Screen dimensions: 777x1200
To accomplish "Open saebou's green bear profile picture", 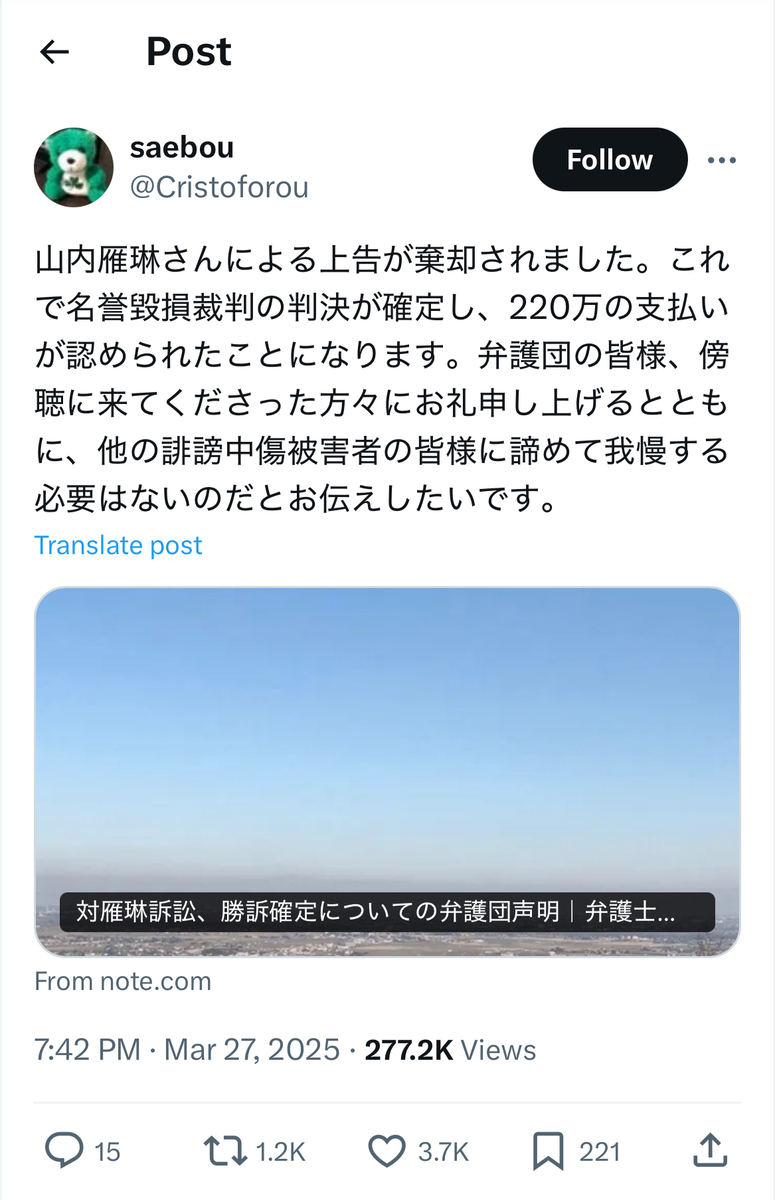I will pos(74,166).
